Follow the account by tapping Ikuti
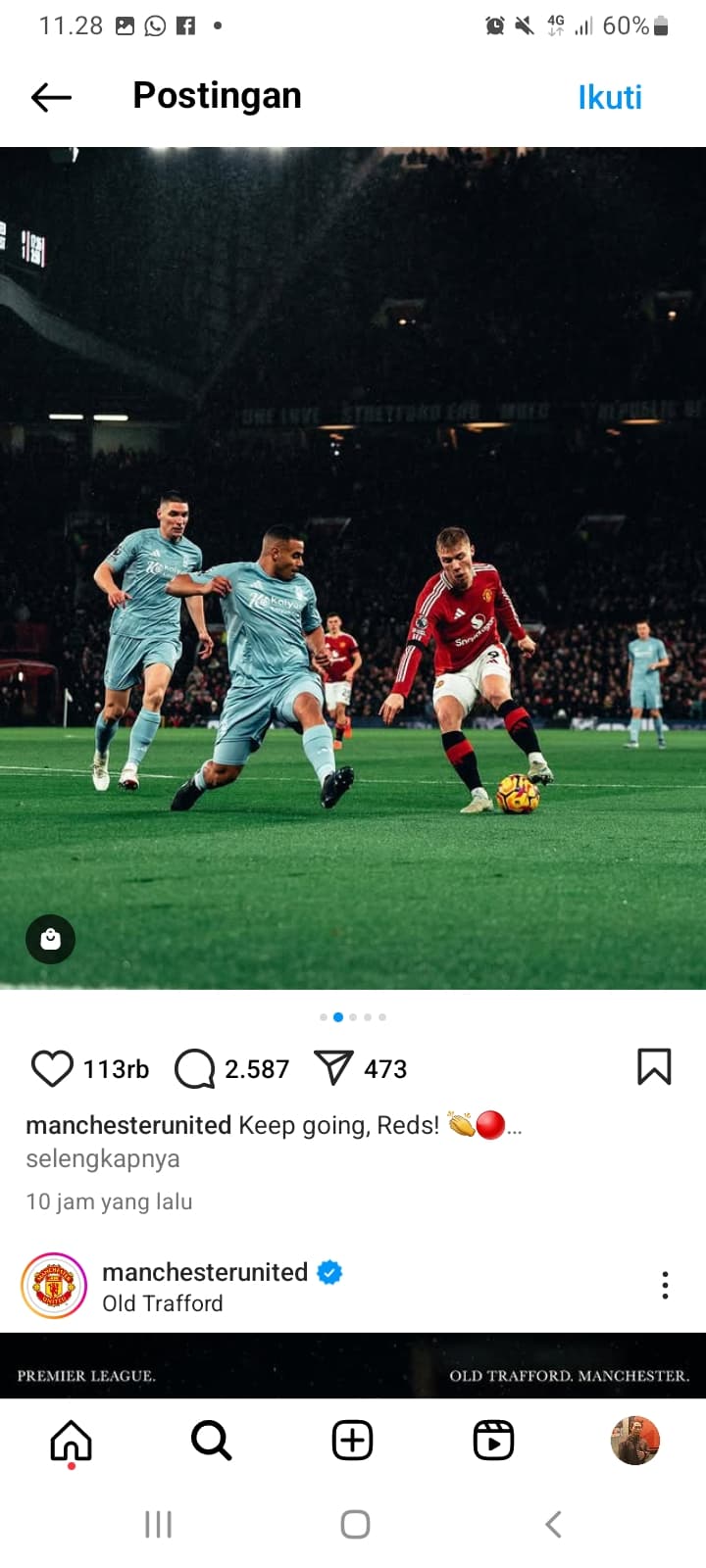The height and width of the screenshot is (1568, 706). pyautogui.click(x=610, y=97)
